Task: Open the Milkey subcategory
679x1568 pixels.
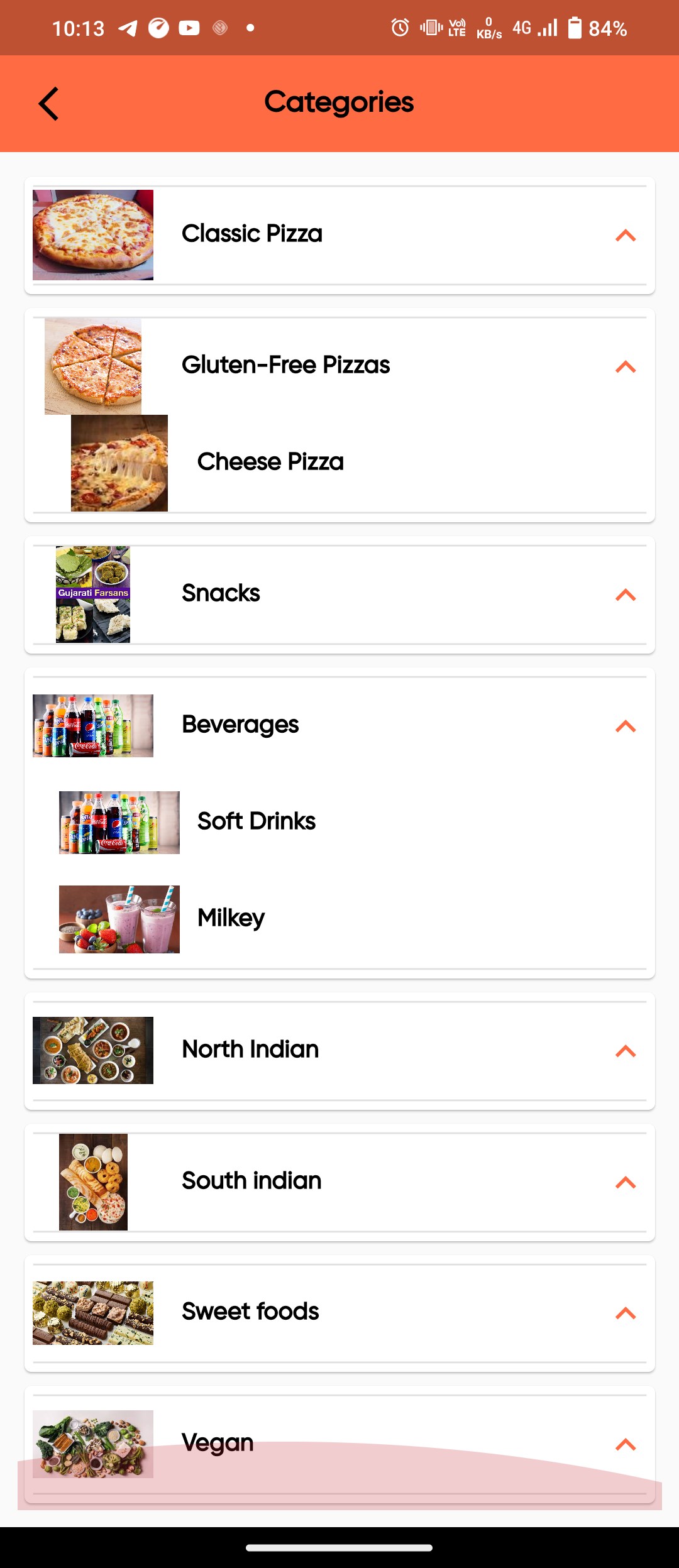Action: [x=231, y=918]
